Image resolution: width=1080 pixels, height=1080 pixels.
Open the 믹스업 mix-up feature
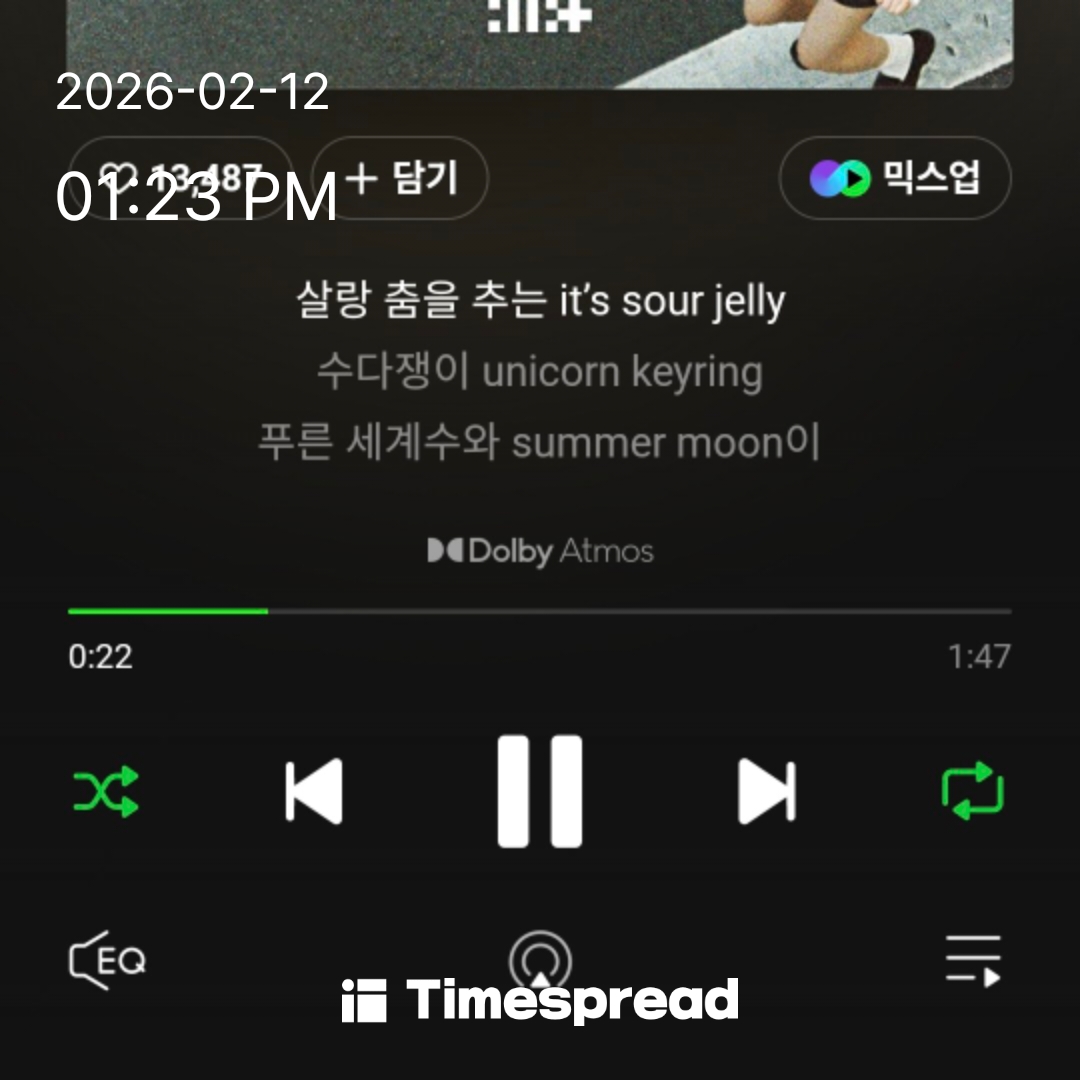click(895, 178)
